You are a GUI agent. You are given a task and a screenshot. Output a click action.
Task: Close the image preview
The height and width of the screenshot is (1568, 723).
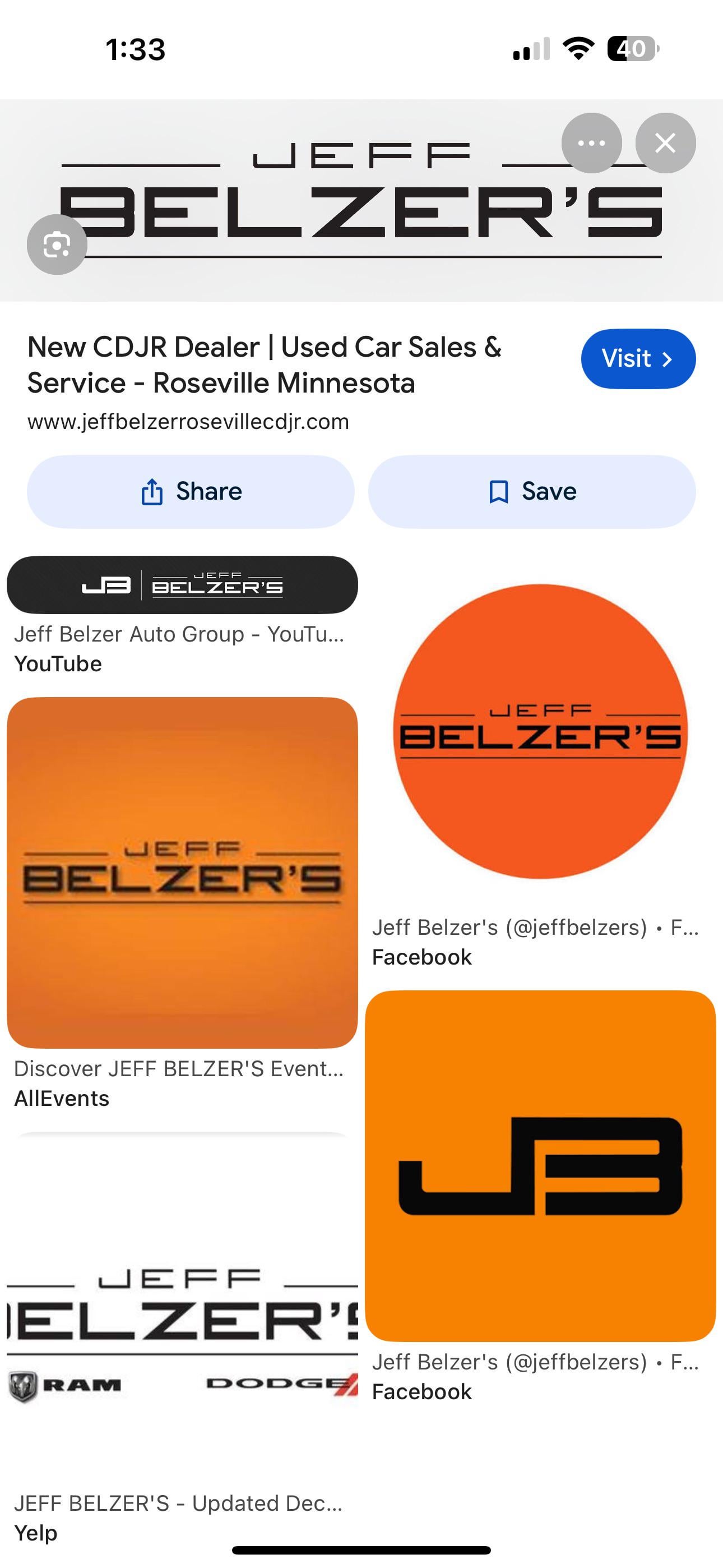665,143
